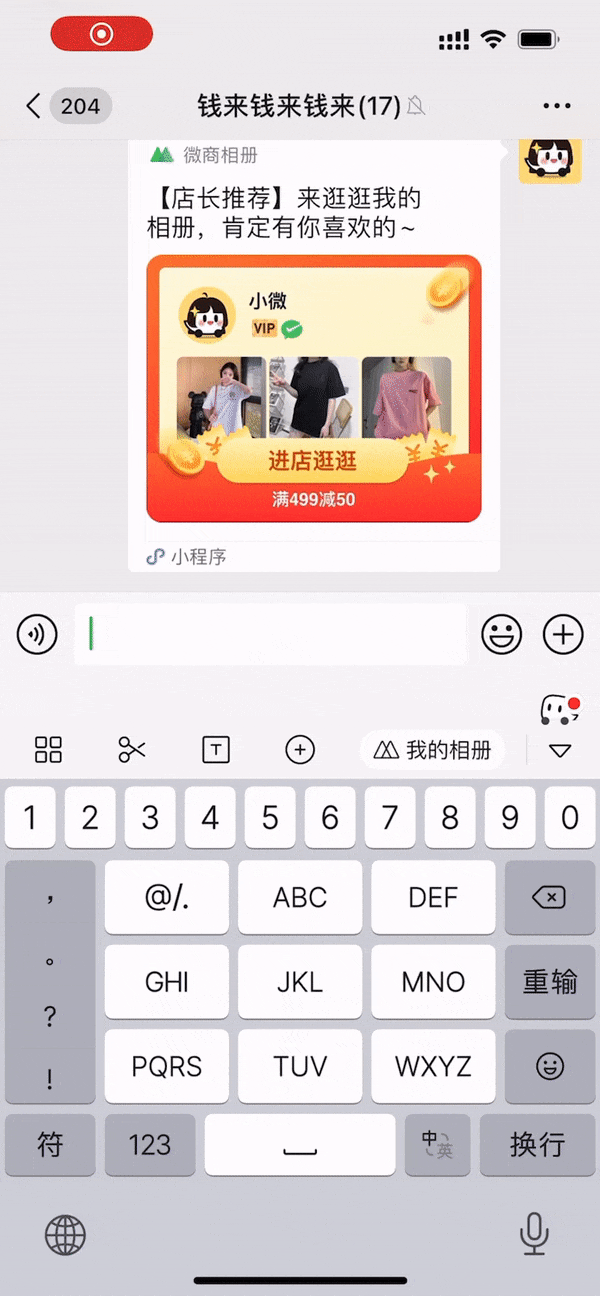
Task: Open the text T tool in keyboard toolbar
Action: click(216, 749)
